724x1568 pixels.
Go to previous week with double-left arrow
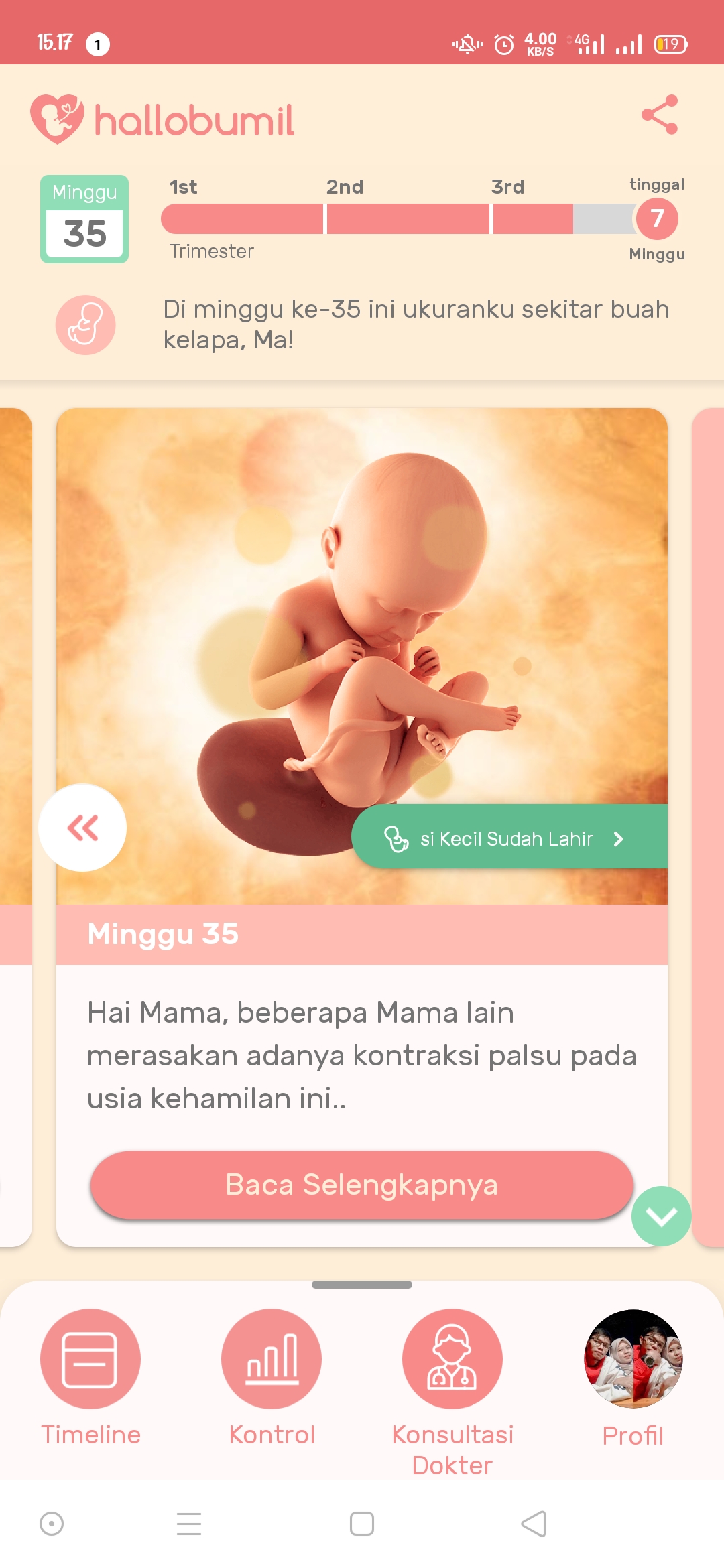coord(82,828)
